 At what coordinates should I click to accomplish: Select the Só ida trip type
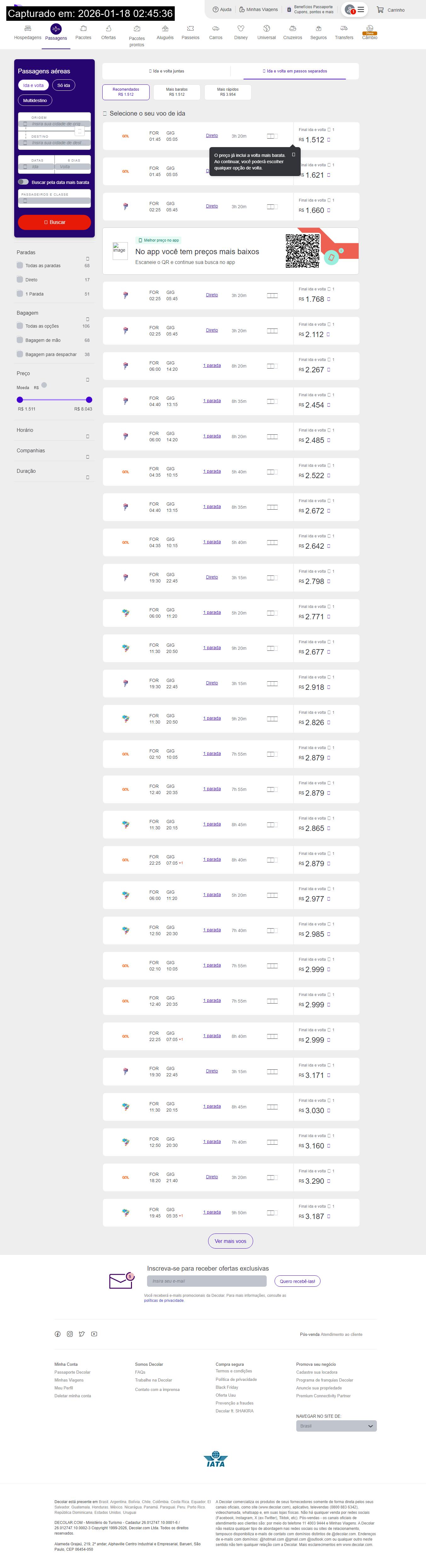pyautogui.click(x=63, y=85)
